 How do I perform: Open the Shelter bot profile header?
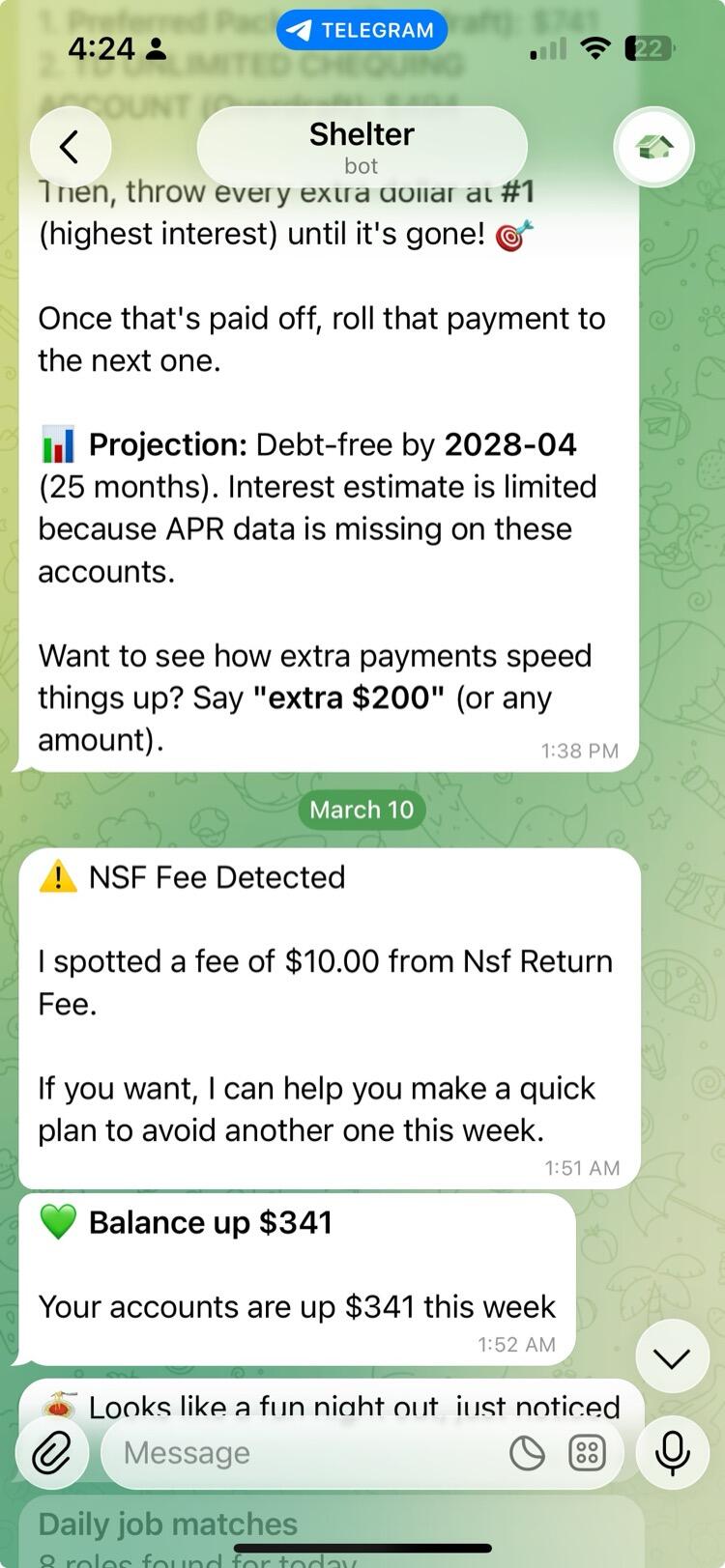362,147
